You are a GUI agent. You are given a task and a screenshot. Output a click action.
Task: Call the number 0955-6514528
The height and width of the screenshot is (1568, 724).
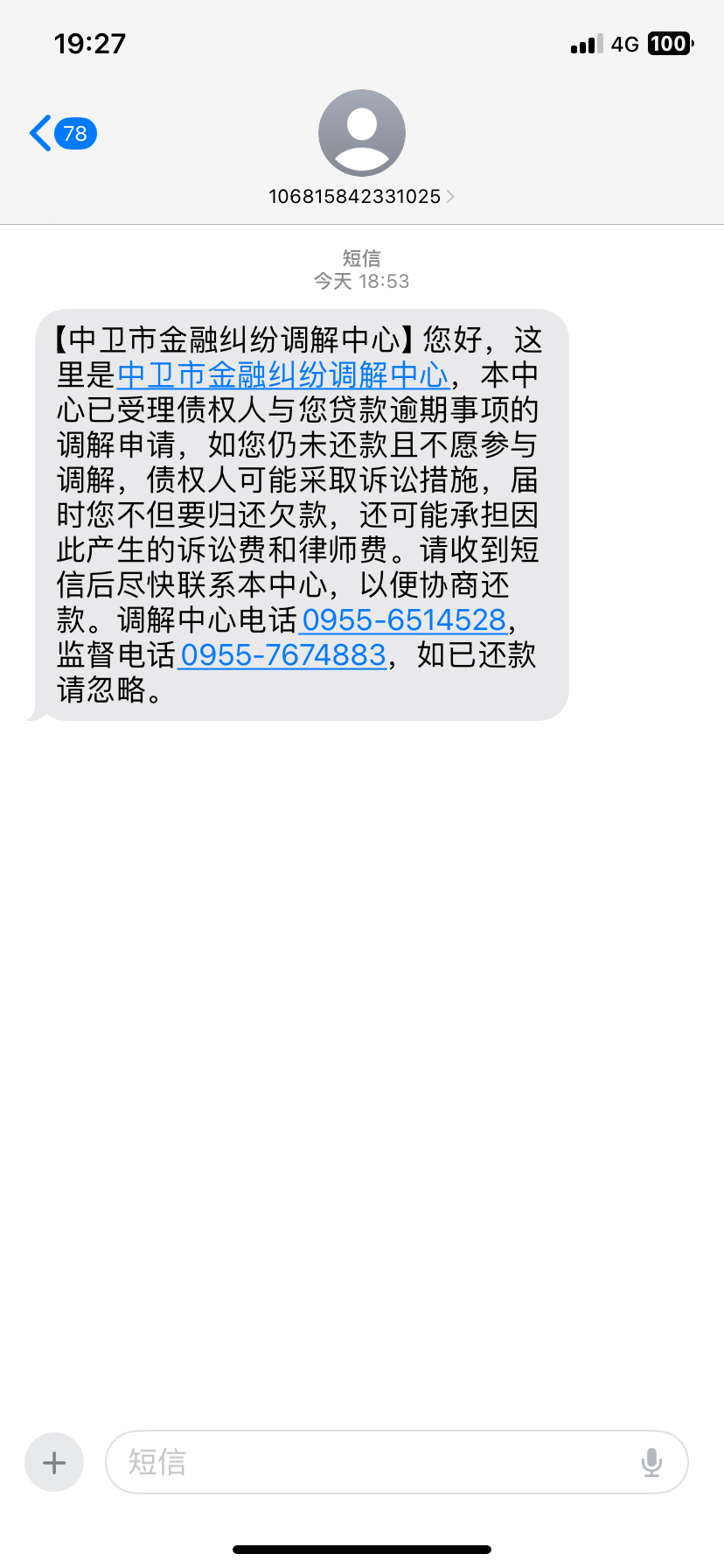404,619
